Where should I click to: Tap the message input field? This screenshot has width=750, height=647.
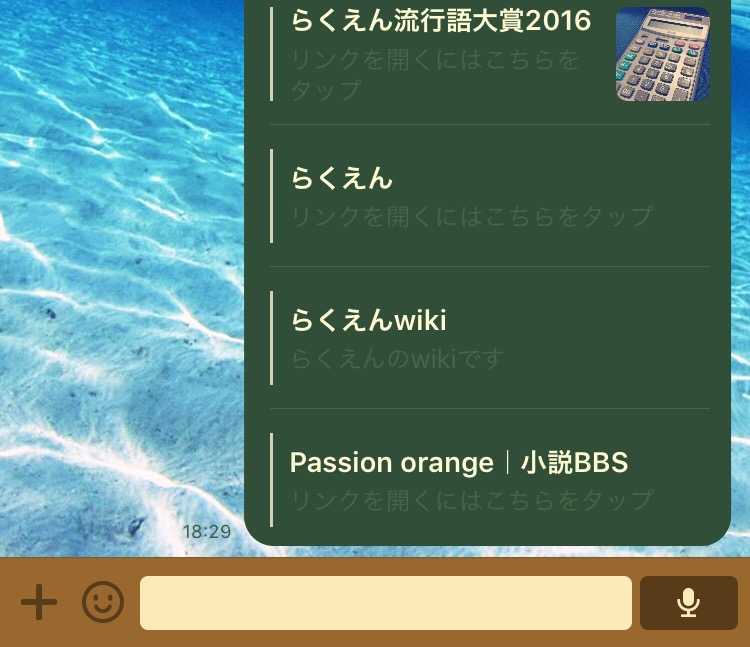385,603
